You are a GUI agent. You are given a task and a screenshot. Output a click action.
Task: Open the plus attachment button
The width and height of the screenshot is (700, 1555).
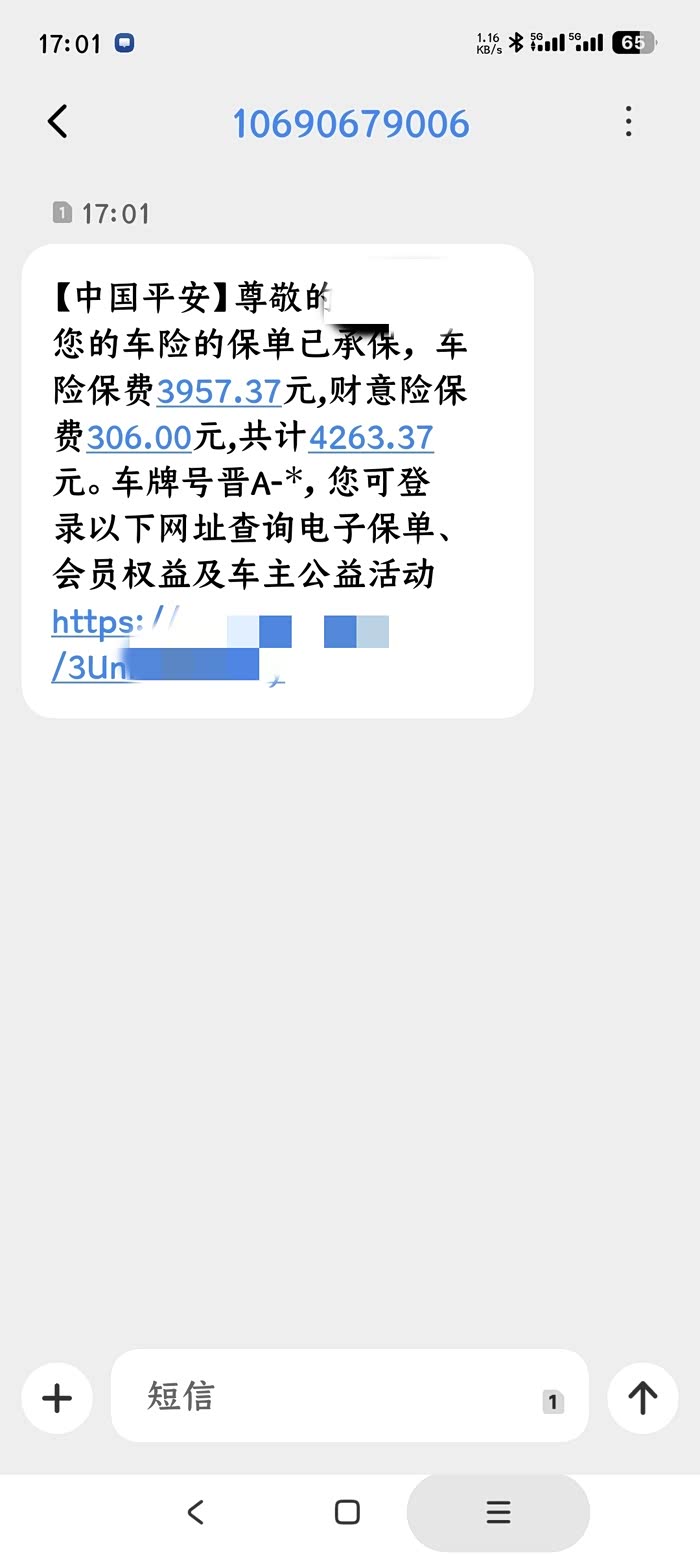click(57, 1398)
